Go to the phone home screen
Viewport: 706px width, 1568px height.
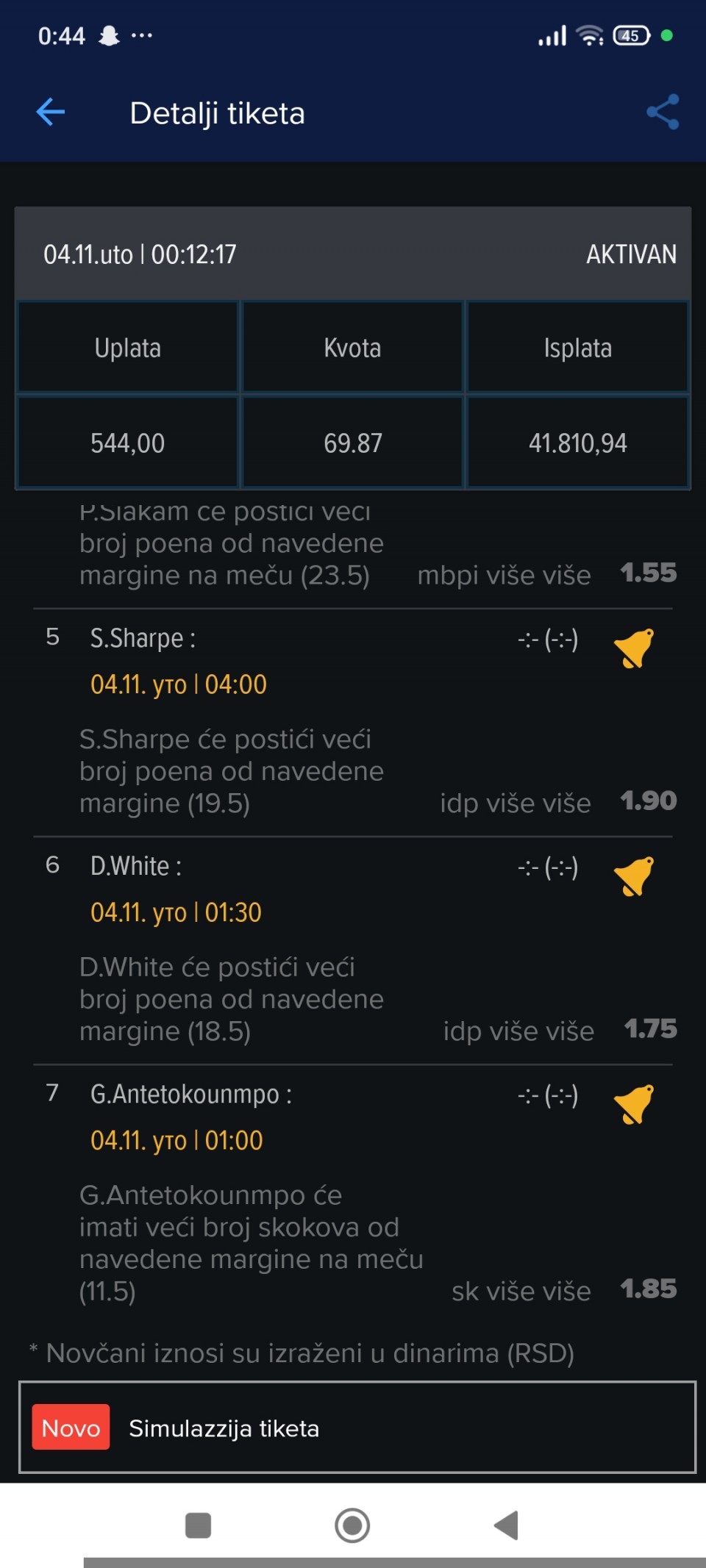[352, 1525]
